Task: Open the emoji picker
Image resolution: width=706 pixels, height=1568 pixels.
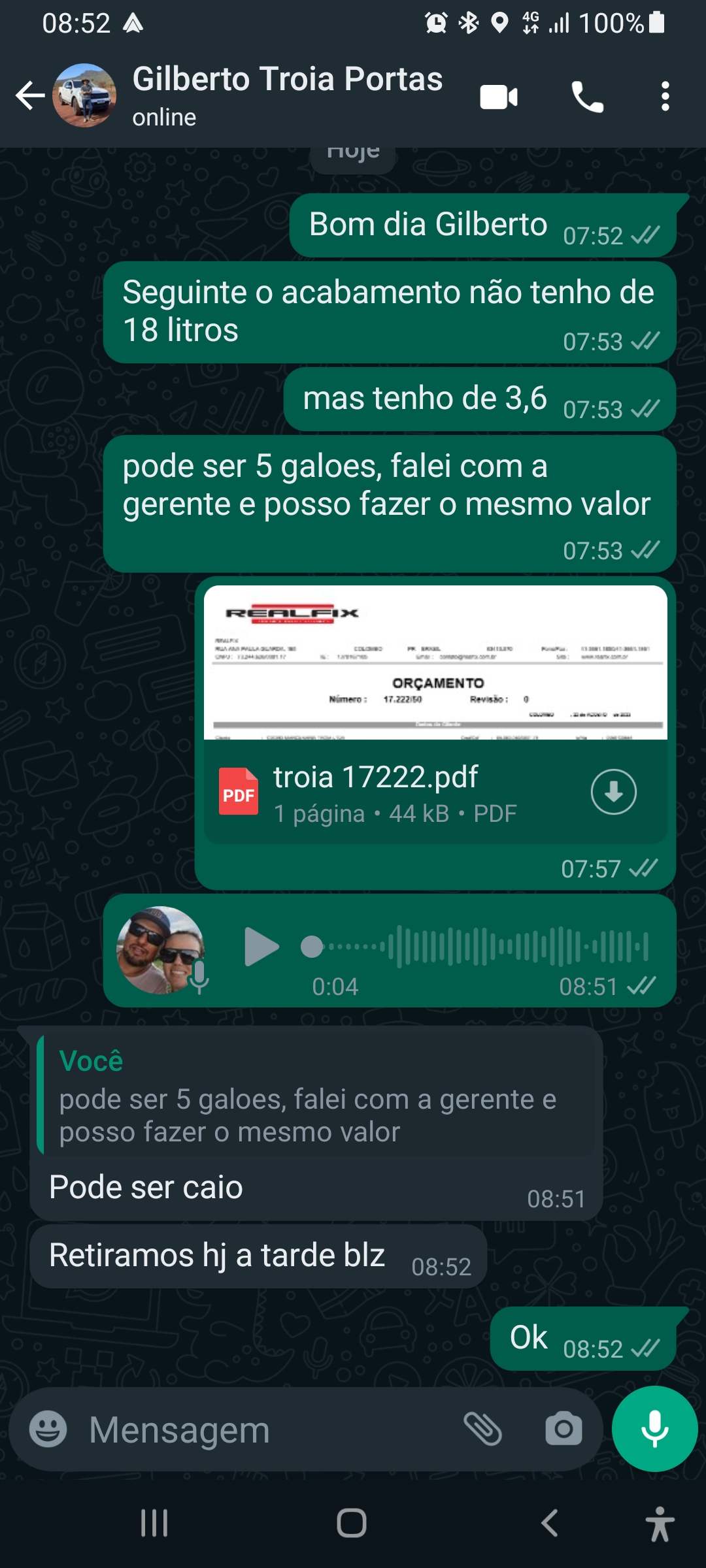Action: [48, 1429]
